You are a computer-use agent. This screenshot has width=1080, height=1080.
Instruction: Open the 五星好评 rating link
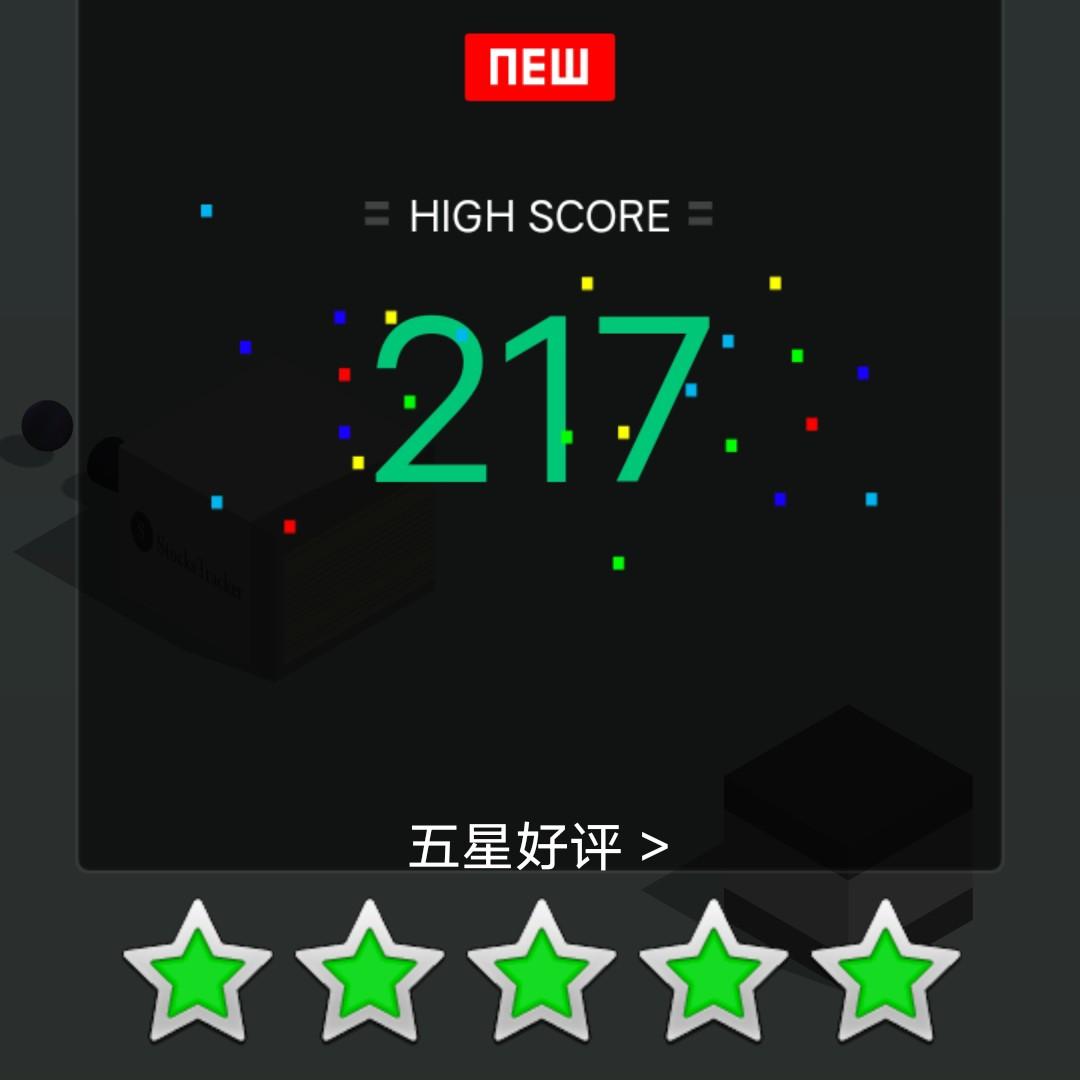(539, 847)
